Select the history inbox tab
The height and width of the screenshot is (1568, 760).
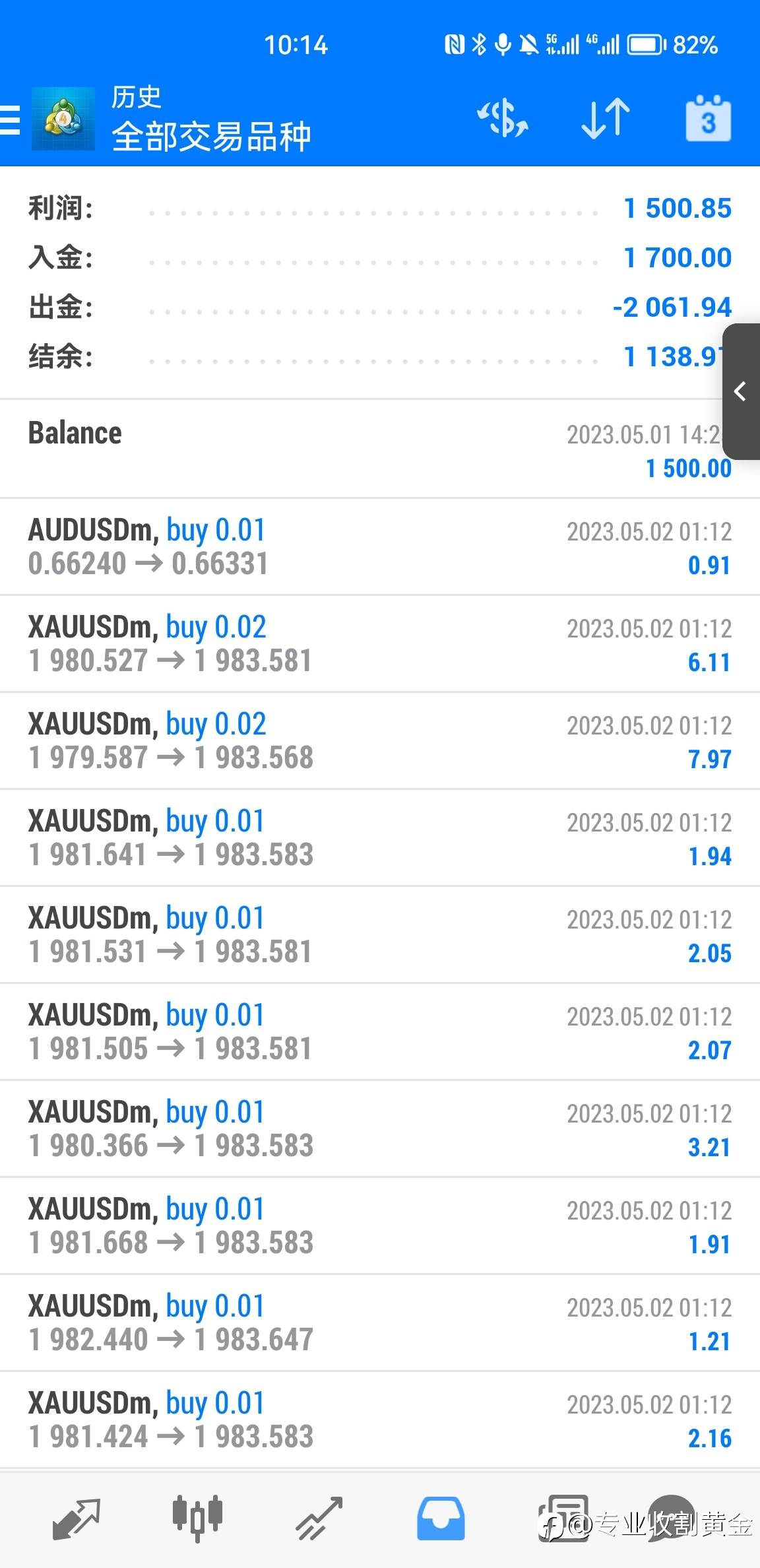[x=441, y=1519]
